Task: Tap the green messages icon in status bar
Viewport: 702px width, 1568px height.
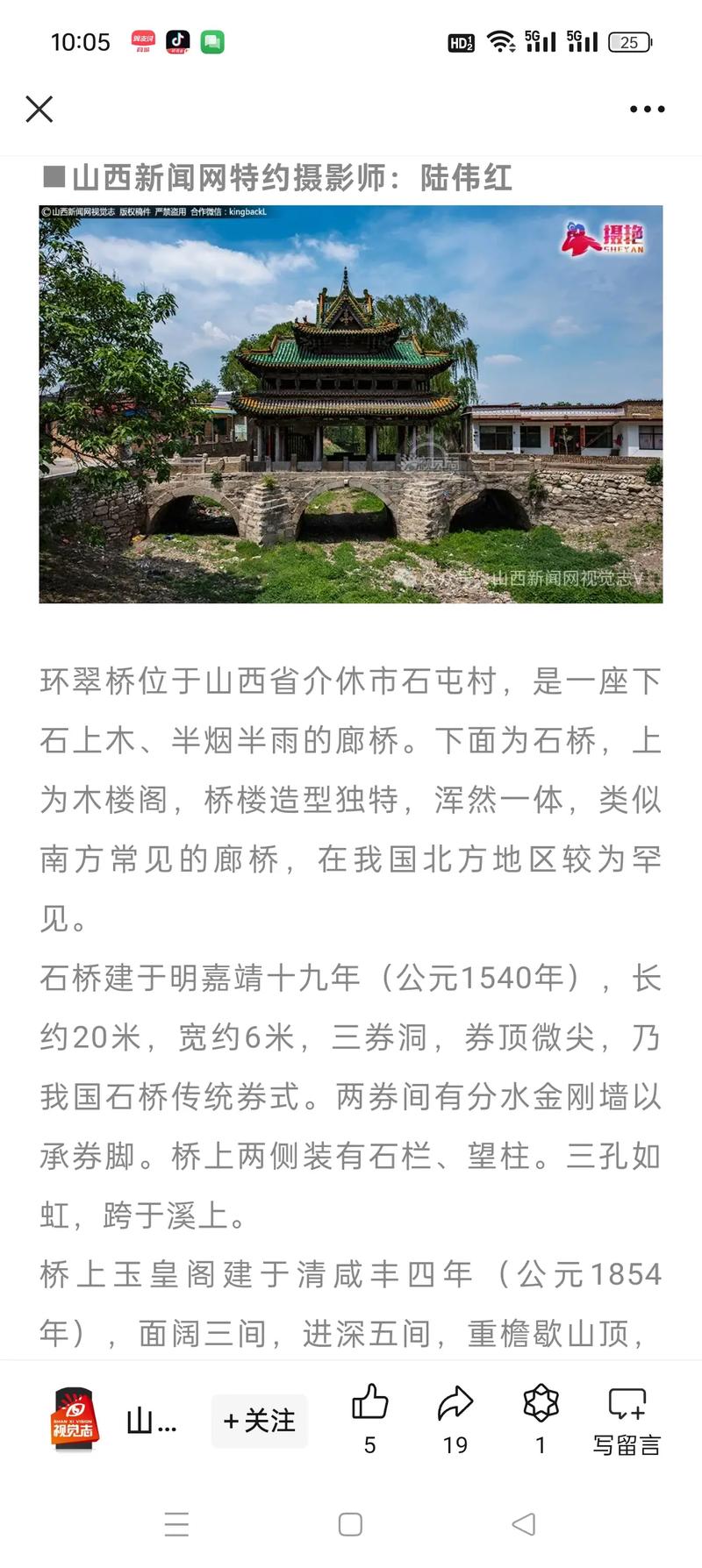Action: click(212, 39)
